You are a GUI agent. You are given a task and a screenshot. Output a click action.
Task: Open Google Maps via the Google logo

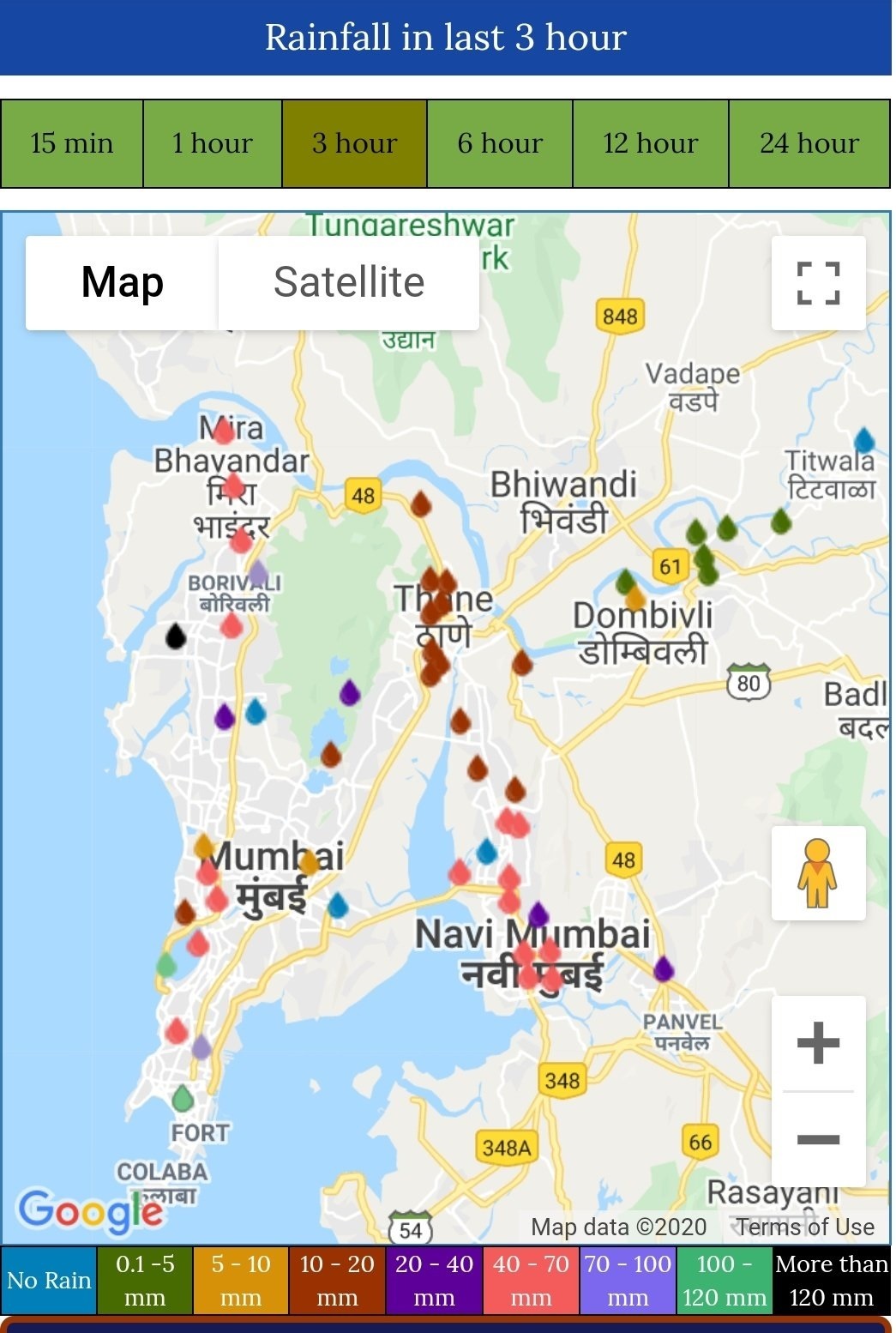[90, 1210]
